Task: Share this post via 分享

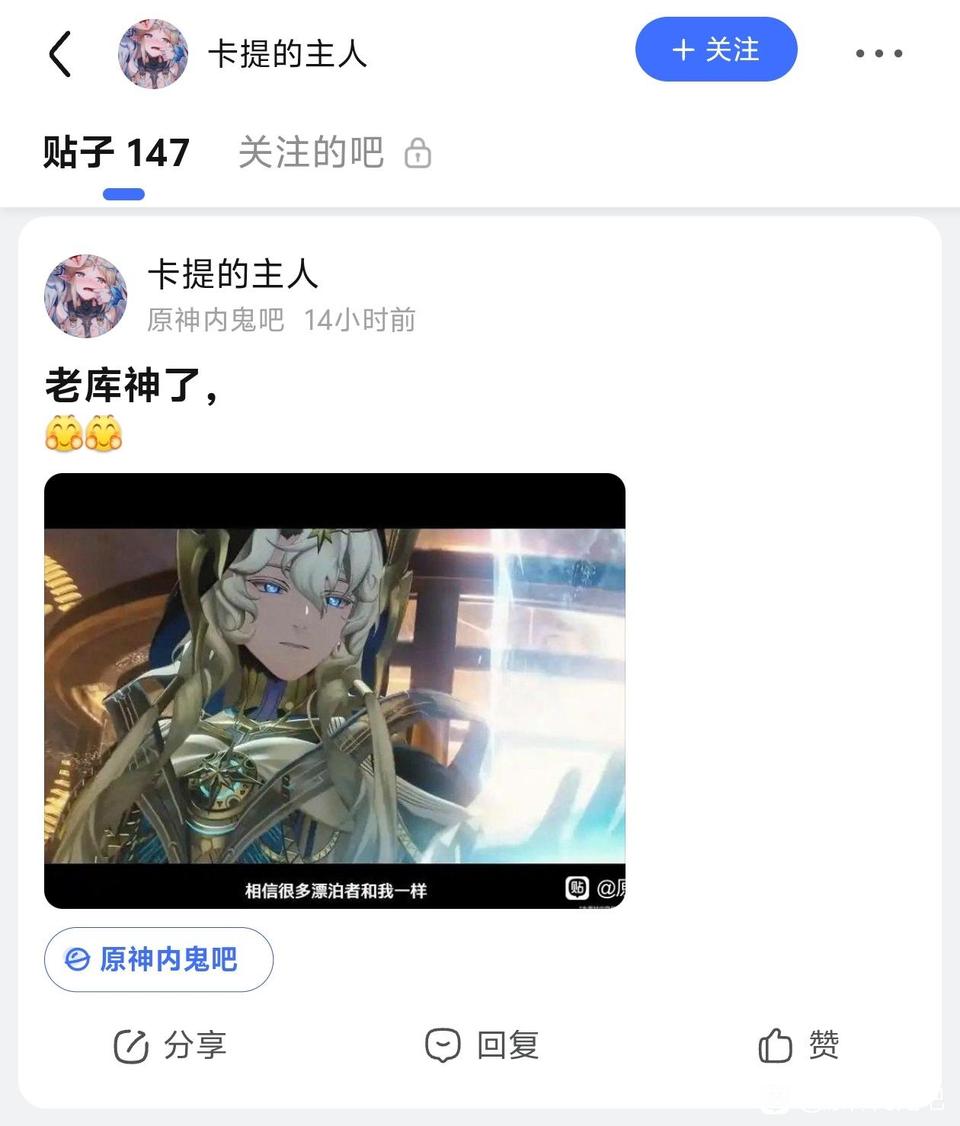Action: [170, 1046]
